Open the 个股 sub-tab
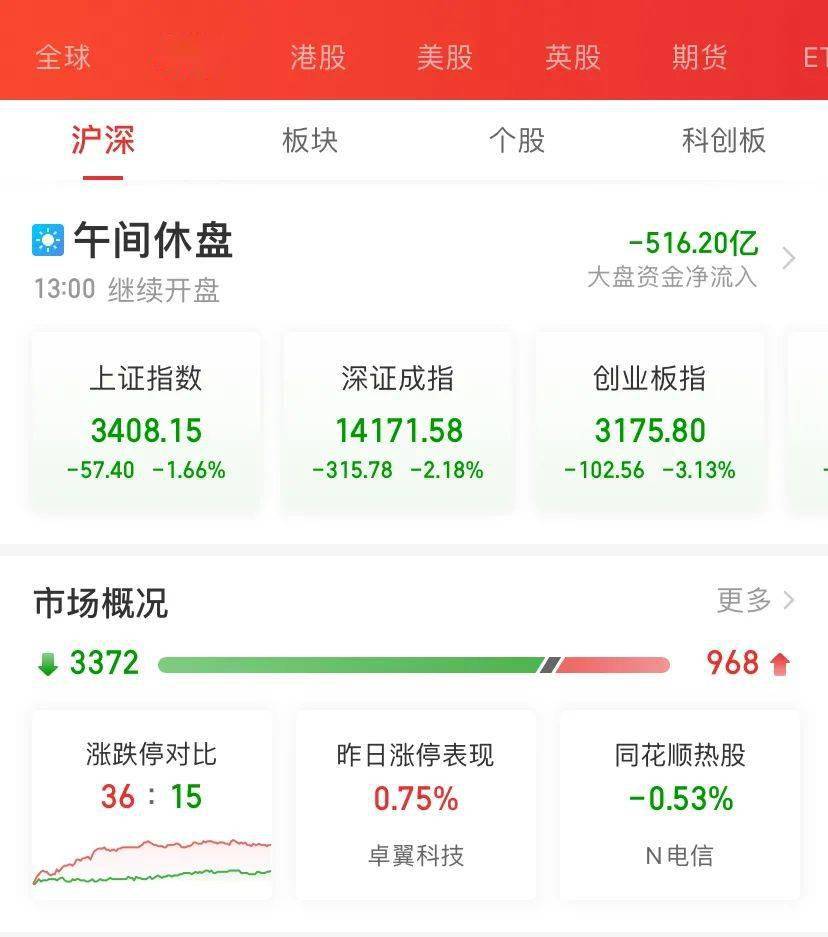The width and height of the screenshot is (828, 937). (517, 140)
